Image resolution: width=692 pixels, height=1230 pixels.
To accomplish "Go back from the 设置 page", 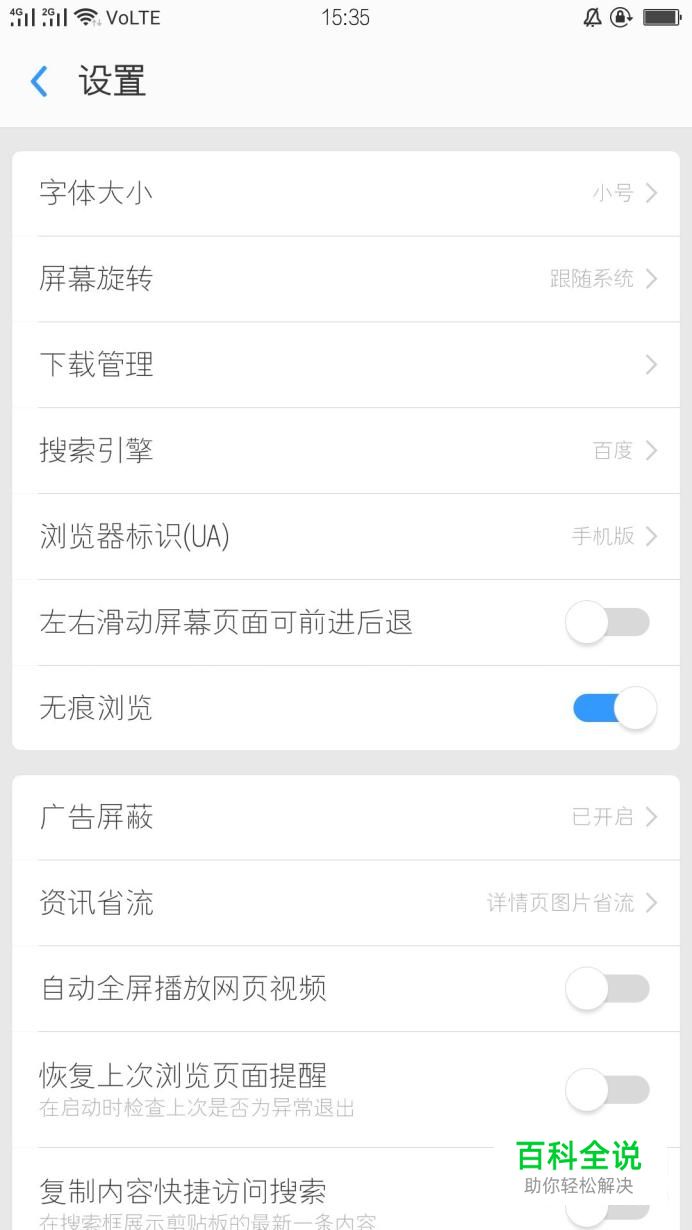I will pyautogui.click(x=40, y=81).
